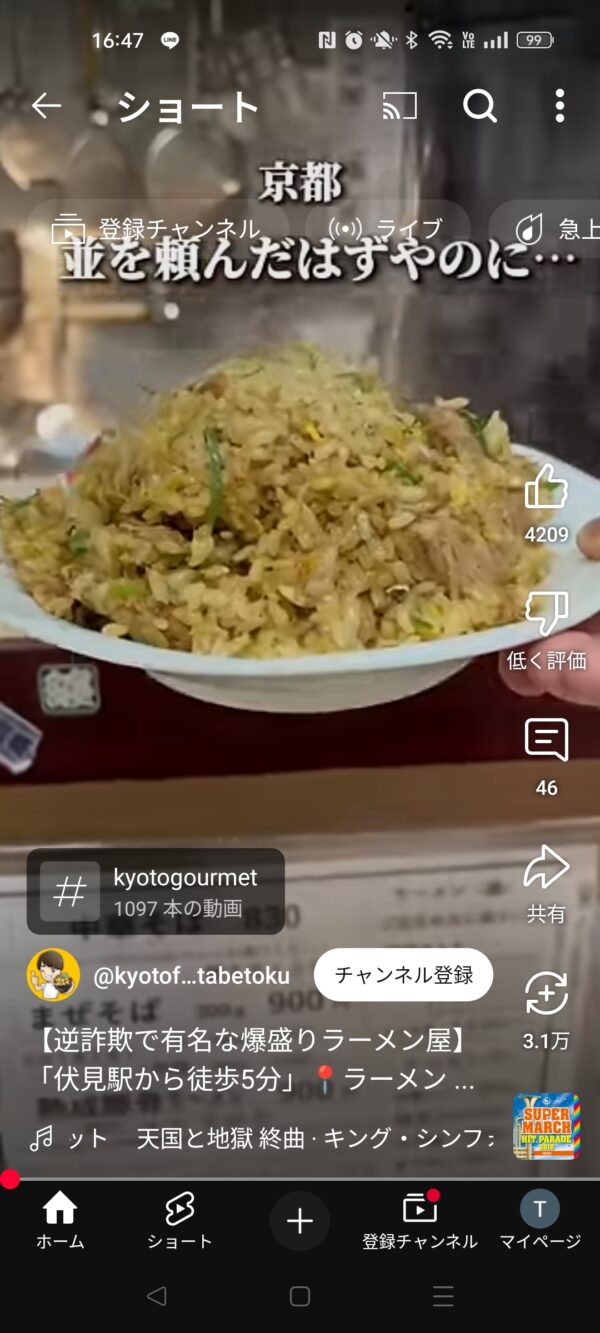Select the ライブ chip
This screenshot has height=1333, width=600.
tap(387, 230)
